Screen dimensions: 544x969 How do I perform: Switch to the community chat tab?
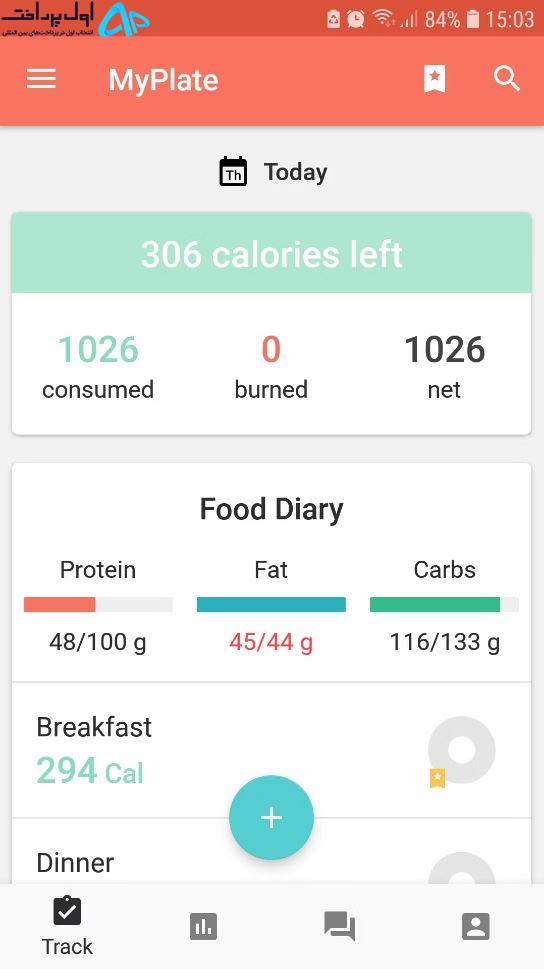339,926
